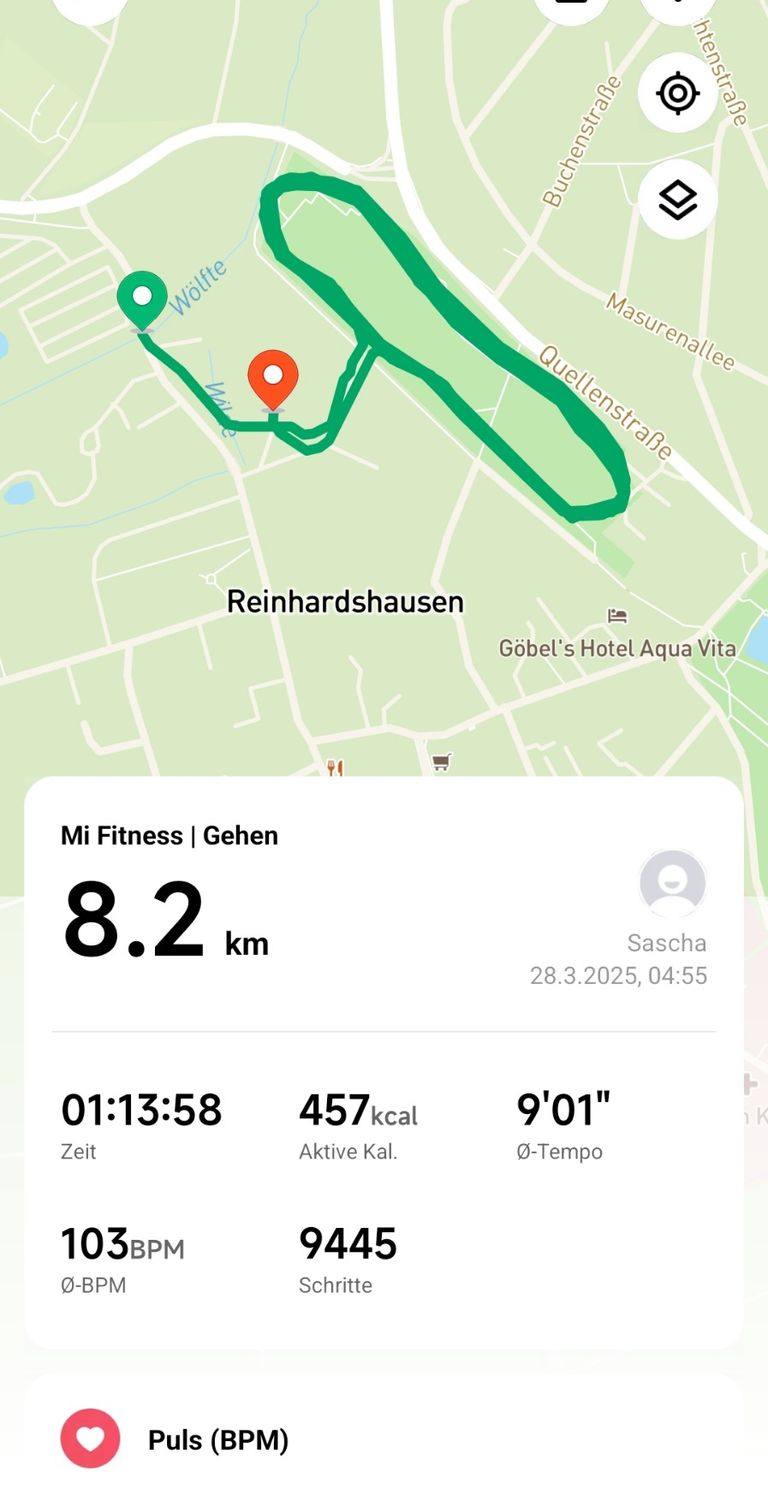Tap the orange finish marker on the map

[273, 379]
